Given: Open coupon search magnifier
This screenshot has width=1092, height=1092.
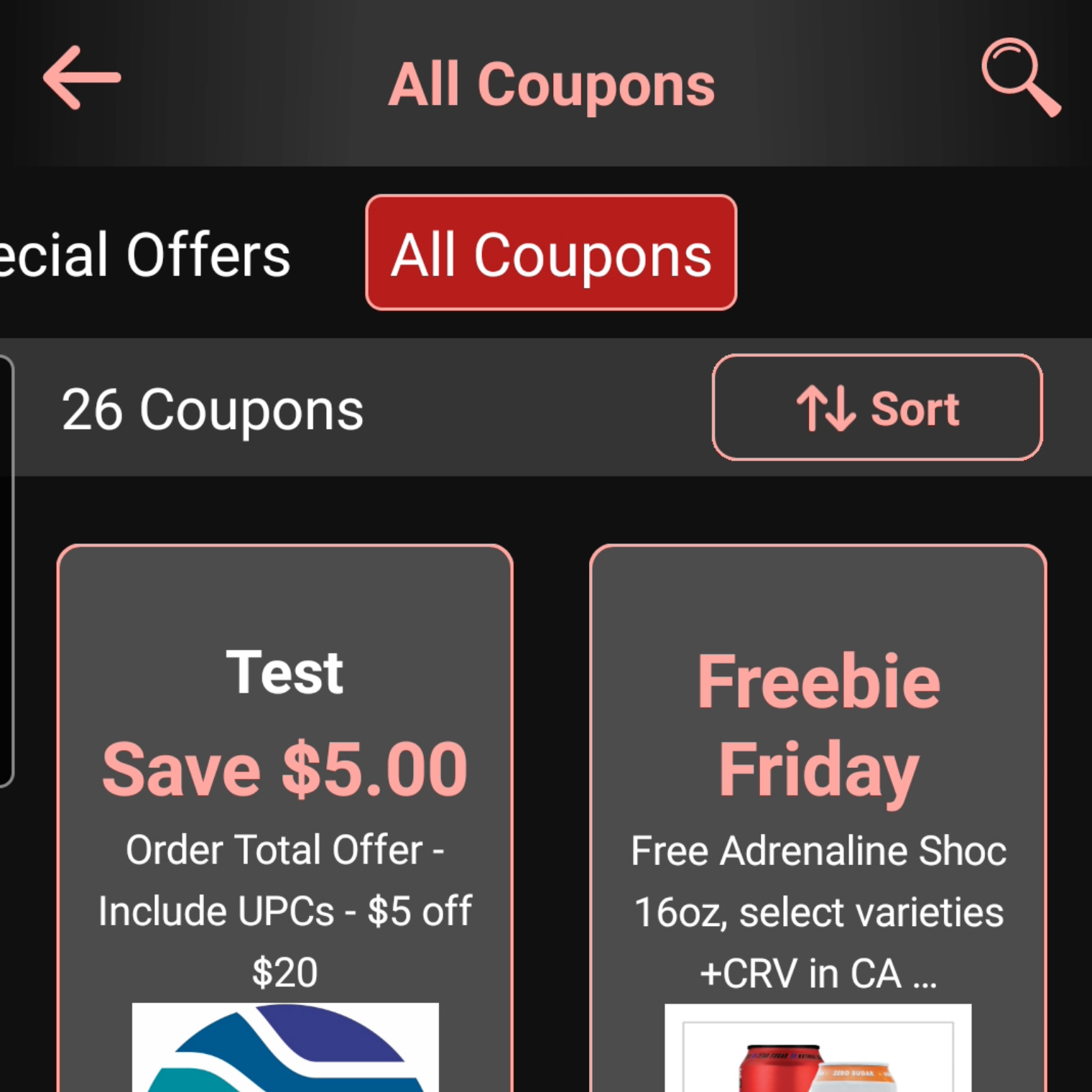Looking at the screenshot, I should [1020, 77].
